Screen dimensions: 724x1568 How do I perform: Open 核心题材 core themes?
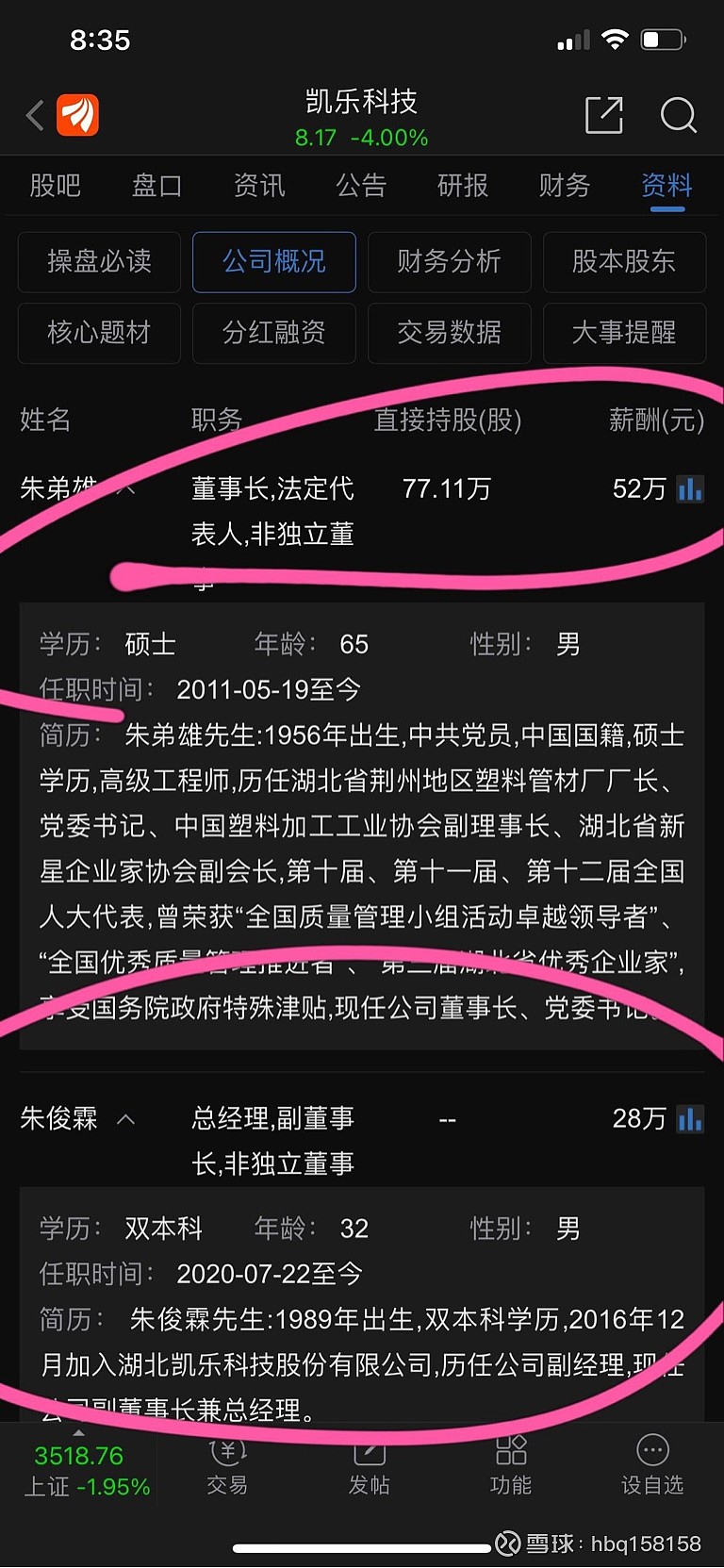[x=99, y=333]
